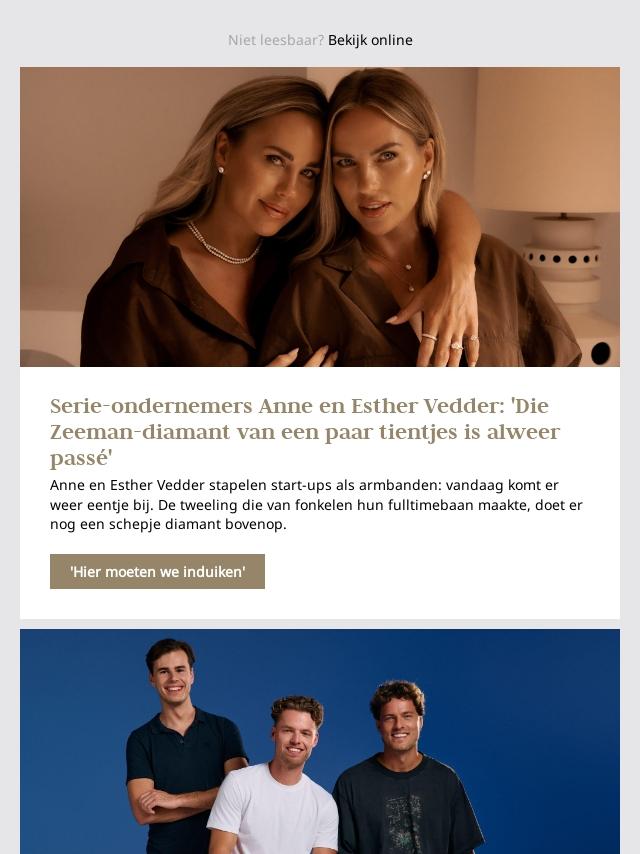640x854 pixels.
Task: Open the Serie-ondernemers Vedder article headline
Action: [x=305, y=432]
